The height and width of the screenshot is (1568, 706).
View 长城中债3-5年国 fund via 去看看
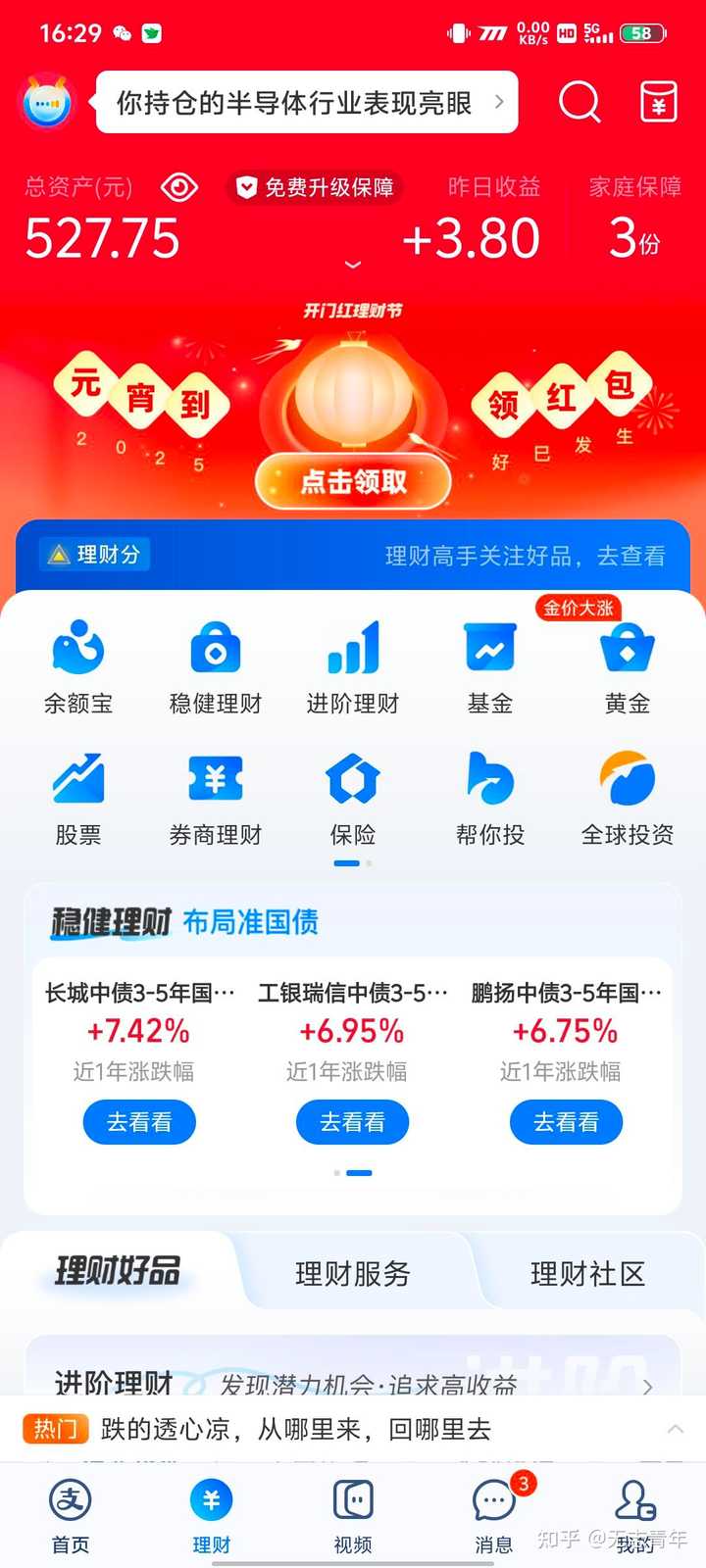[138, 1122]
